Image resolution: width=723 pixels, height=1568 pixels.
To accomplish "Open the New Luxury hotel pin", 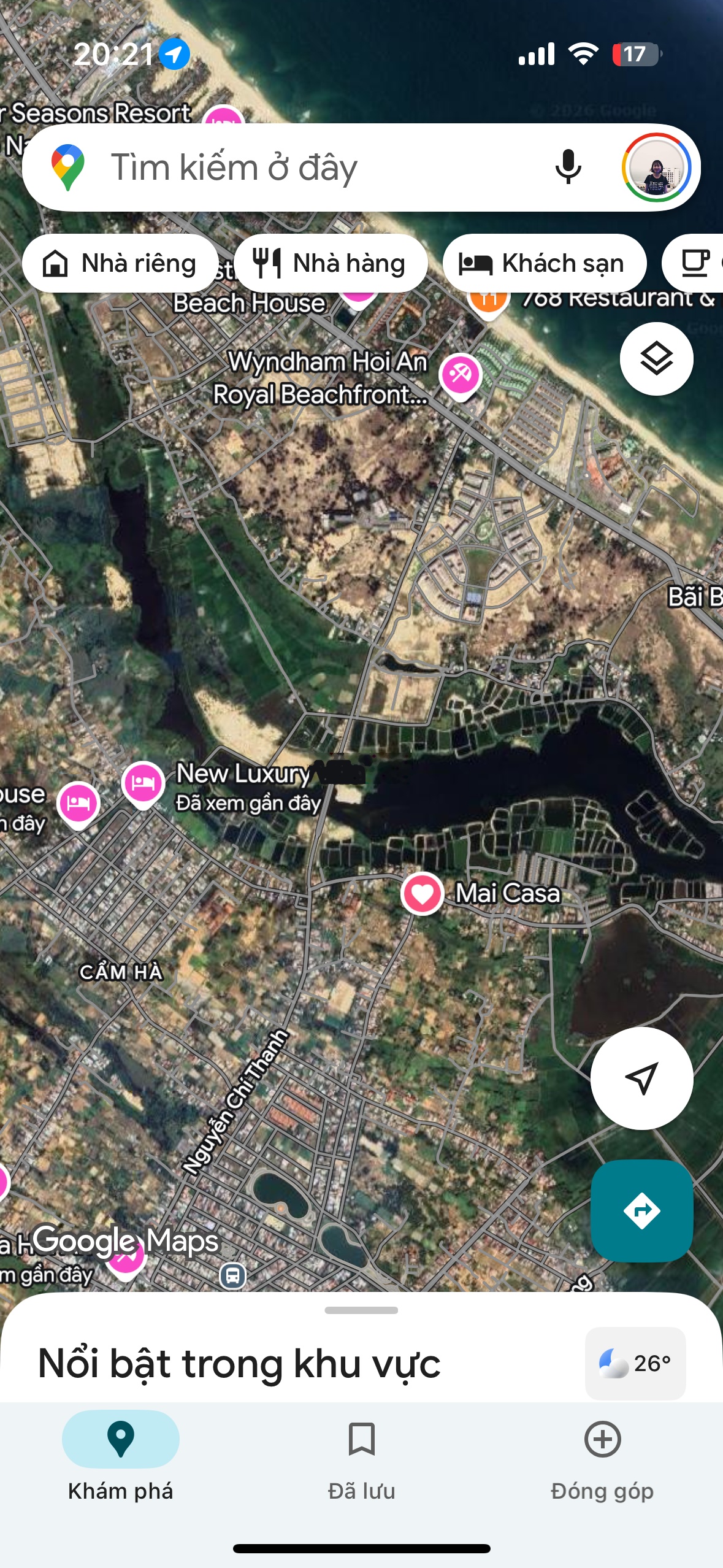I will click(143, 783).
